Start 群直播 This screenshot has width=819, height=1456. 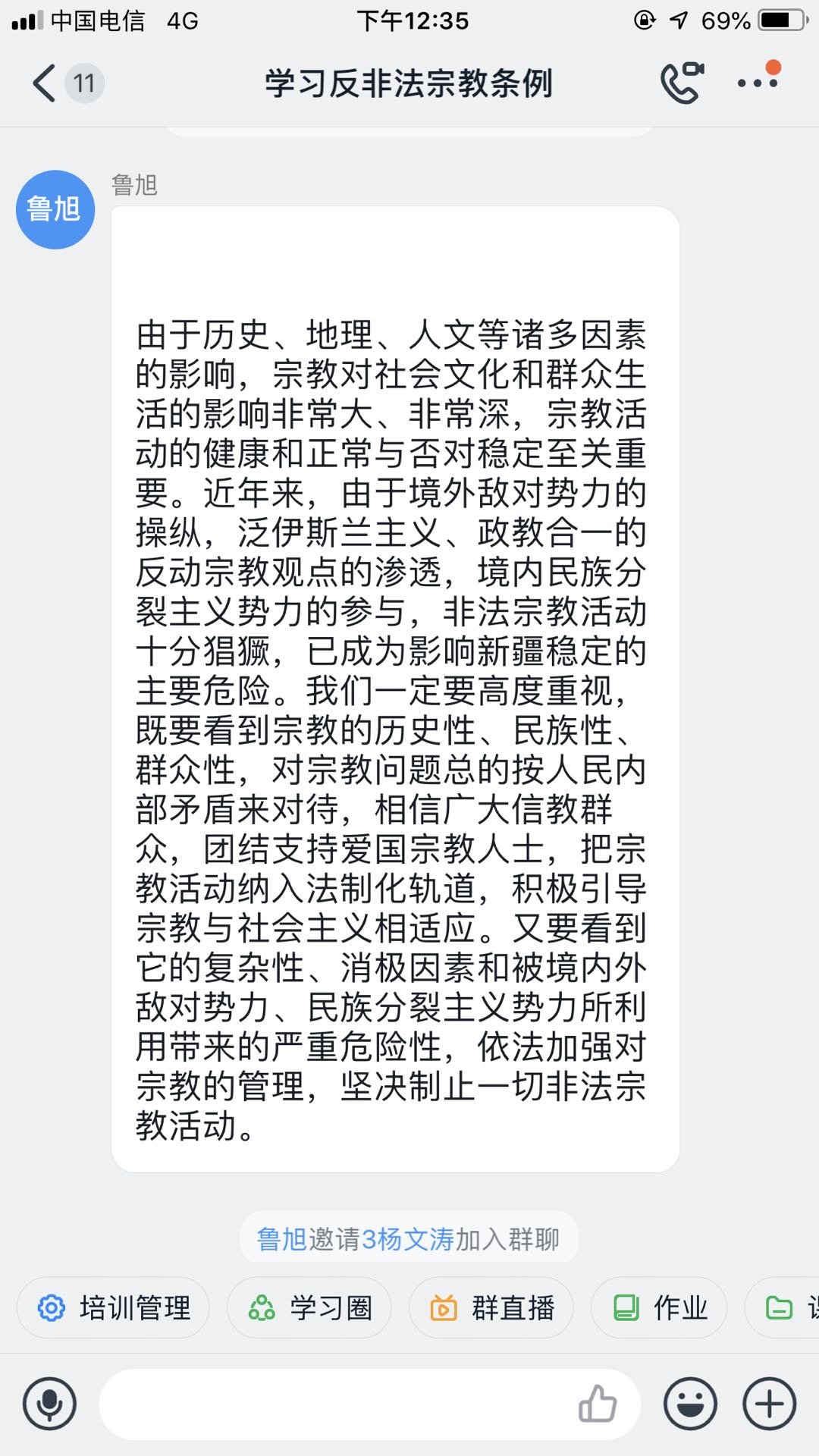pyautogui.click(x=491, y=1308)
